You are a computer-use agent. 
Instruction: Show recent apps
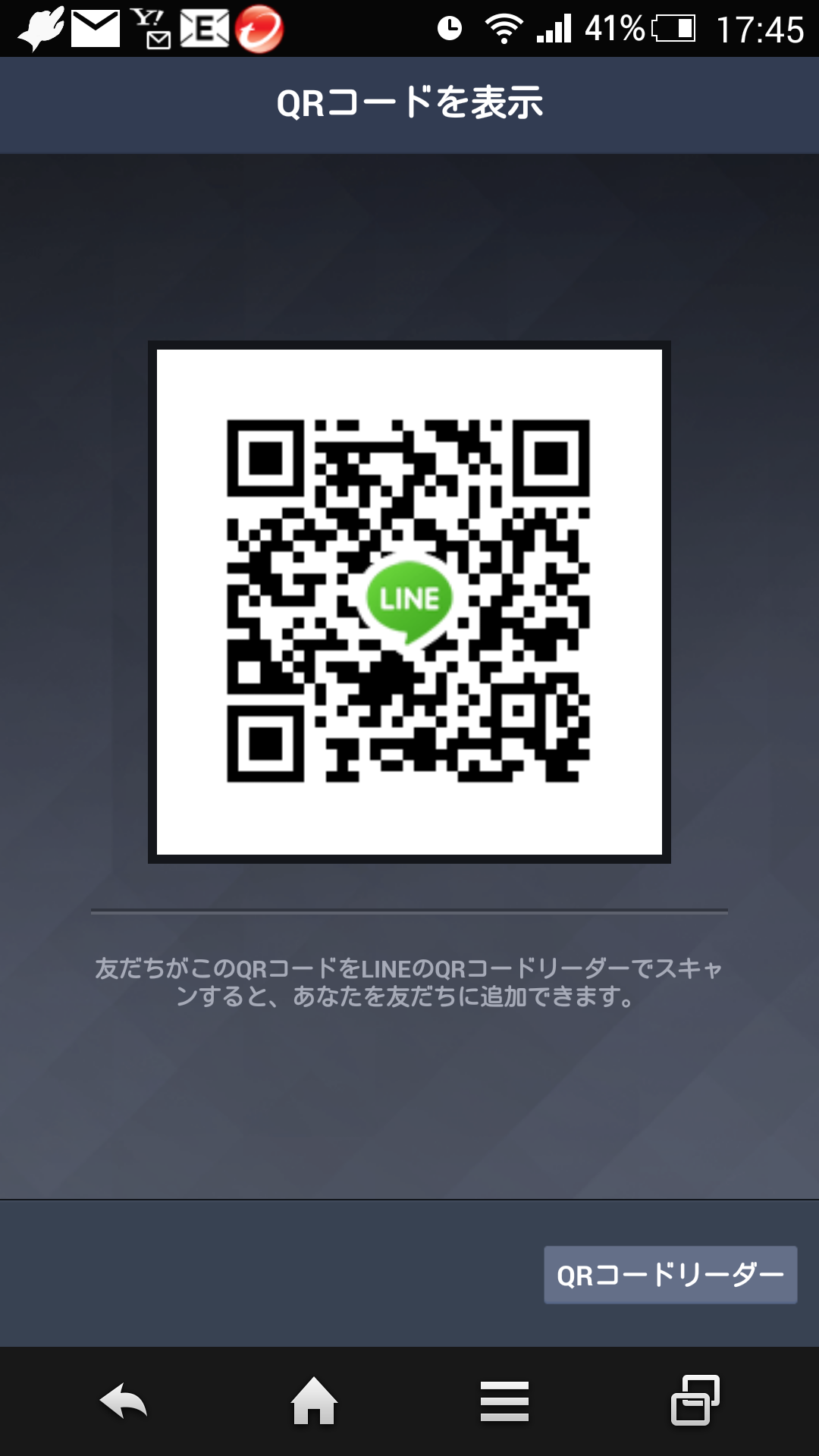tap(695, 1400)
